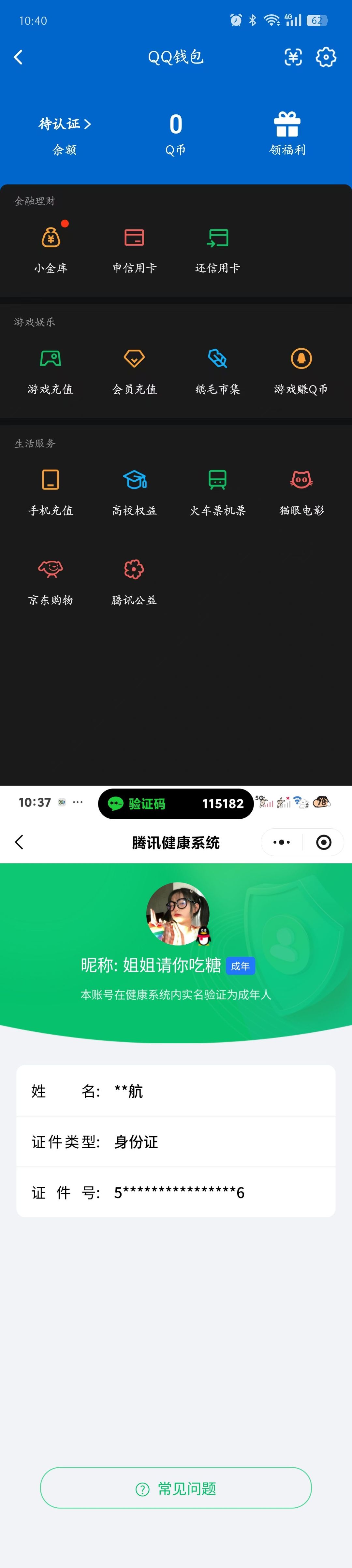View the Q币 balance
This screenshot has width=352, height=1568.
click(x=175, y=133)
